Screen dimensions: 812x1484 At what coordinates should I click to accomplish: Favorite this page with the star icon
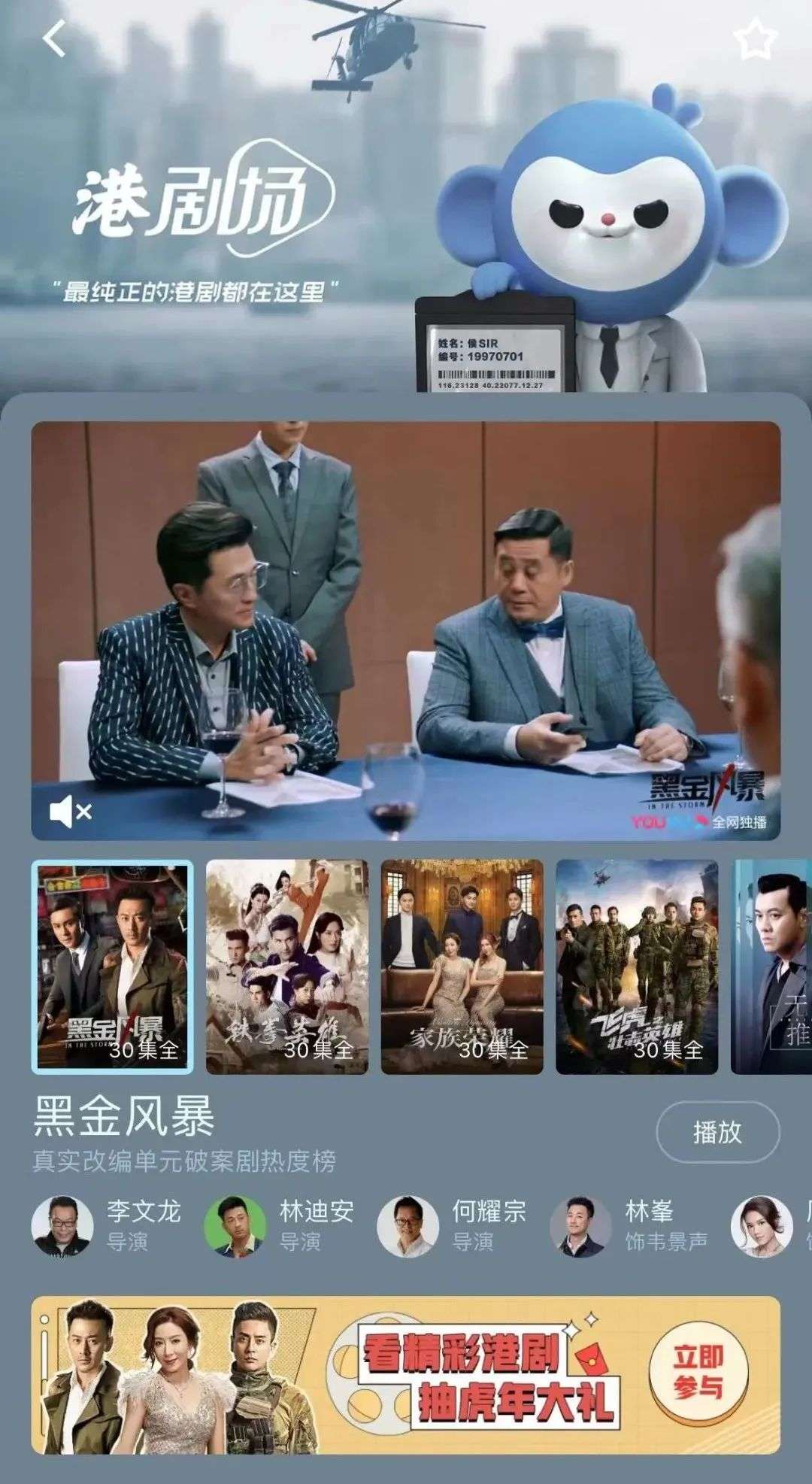click(755, 38)
